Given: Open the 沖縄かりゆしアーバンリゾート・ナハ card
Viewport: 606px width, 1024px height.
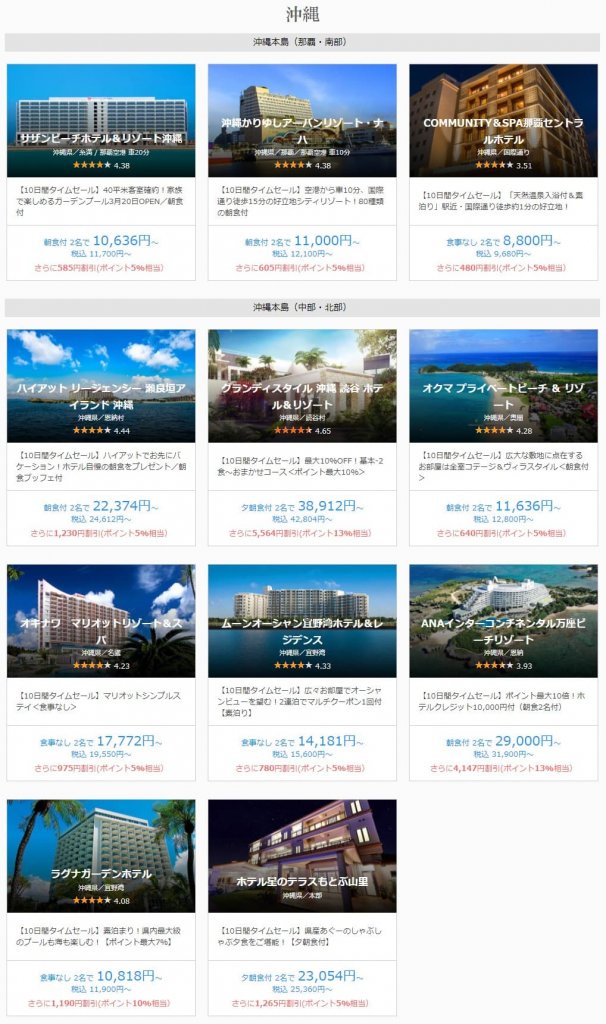Looking at the screenshot, I should click(x=302, y=120).
